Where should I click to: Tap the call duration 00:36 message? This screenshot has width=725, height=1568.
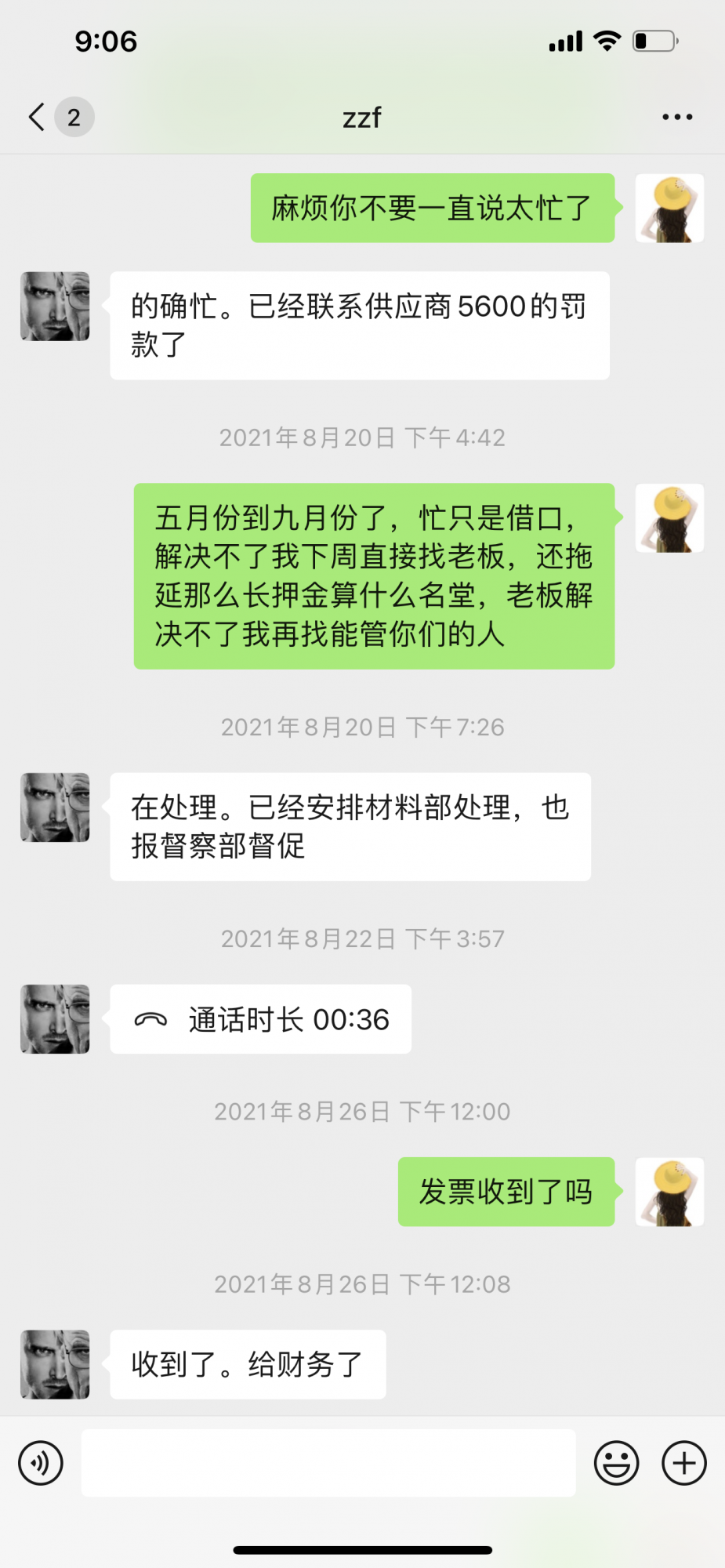coord(261,1019)
